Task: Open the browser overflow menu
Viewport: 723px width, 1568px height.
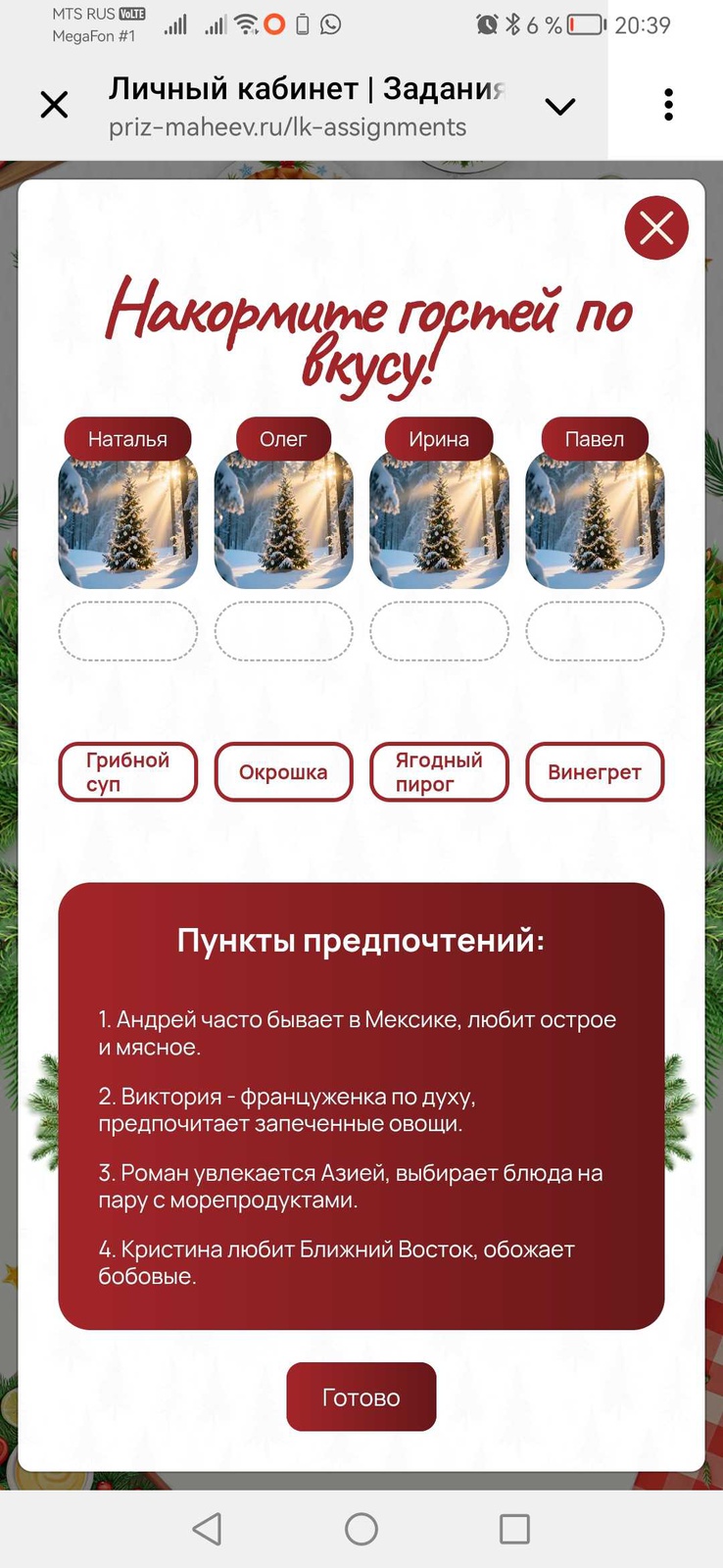Action: point(668,104)
